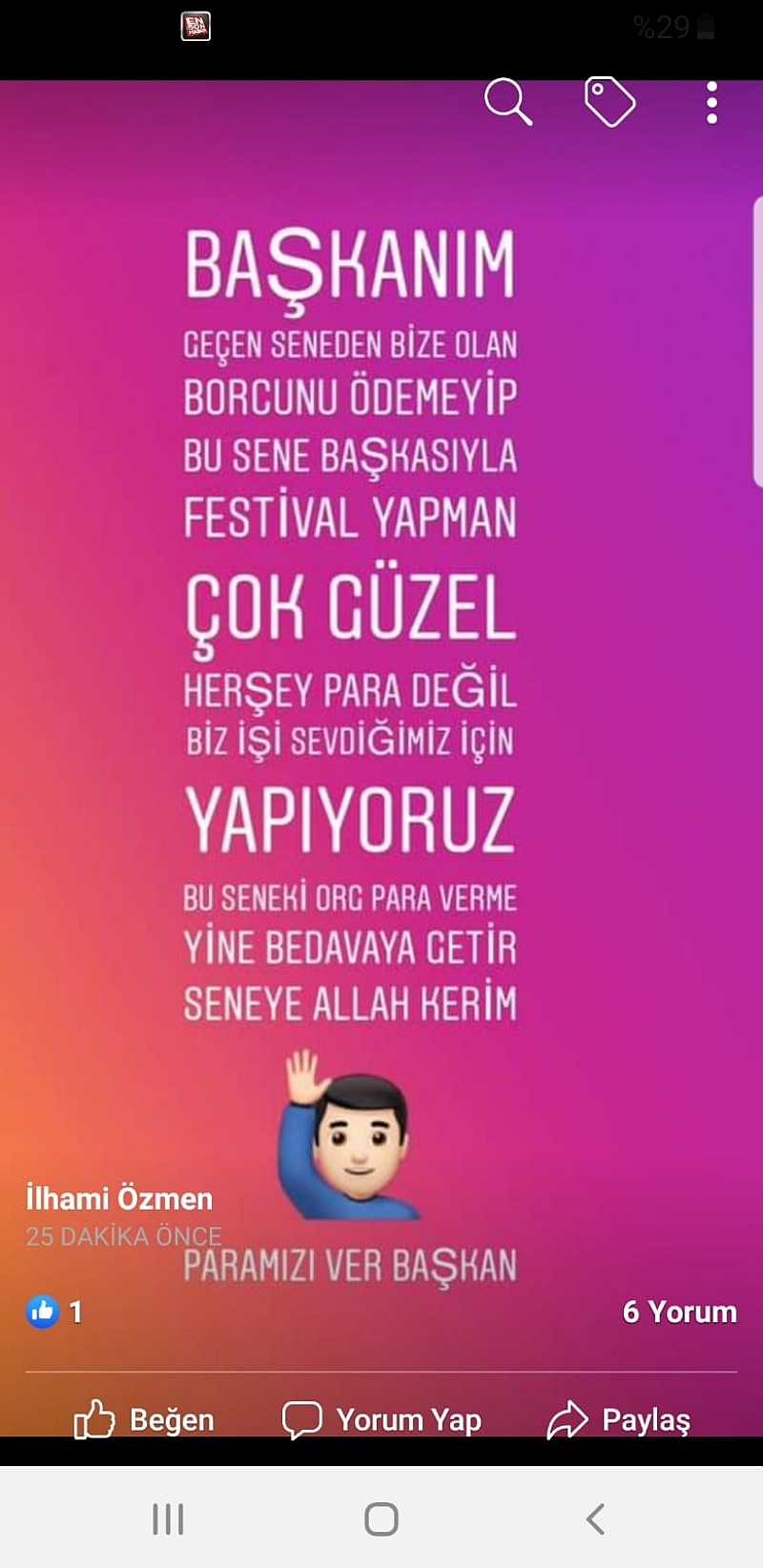Tap the system home button

[x=381, y=1518]
